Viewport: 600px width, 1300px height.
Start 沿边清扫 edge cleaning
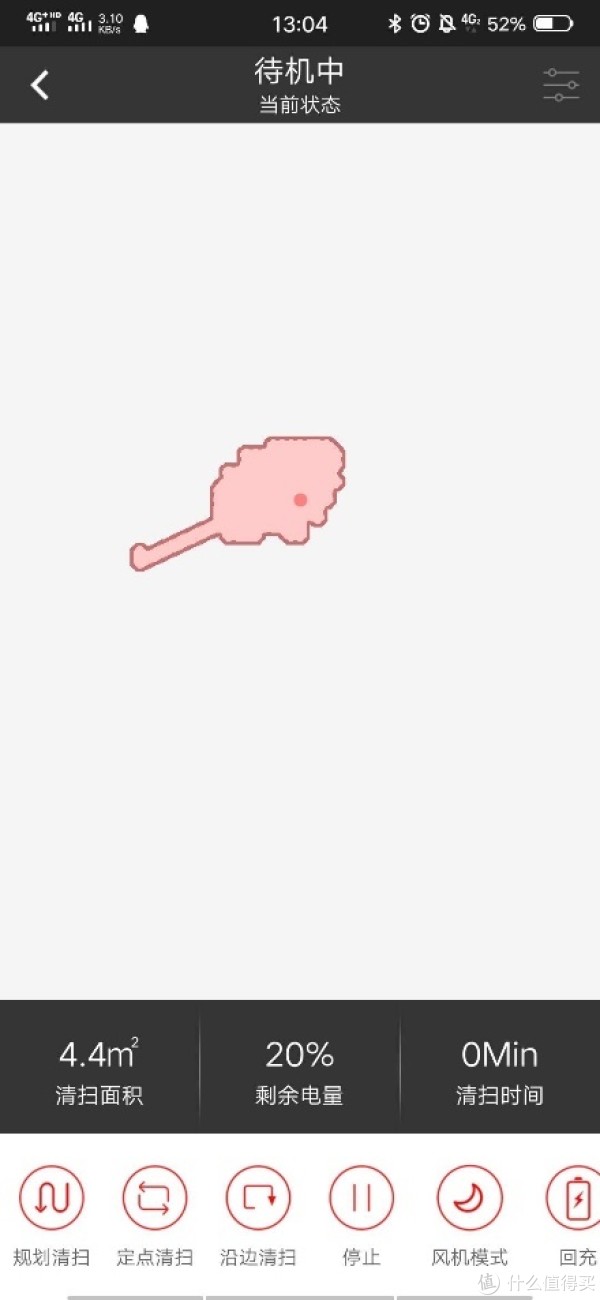[x=258, y=1198]
